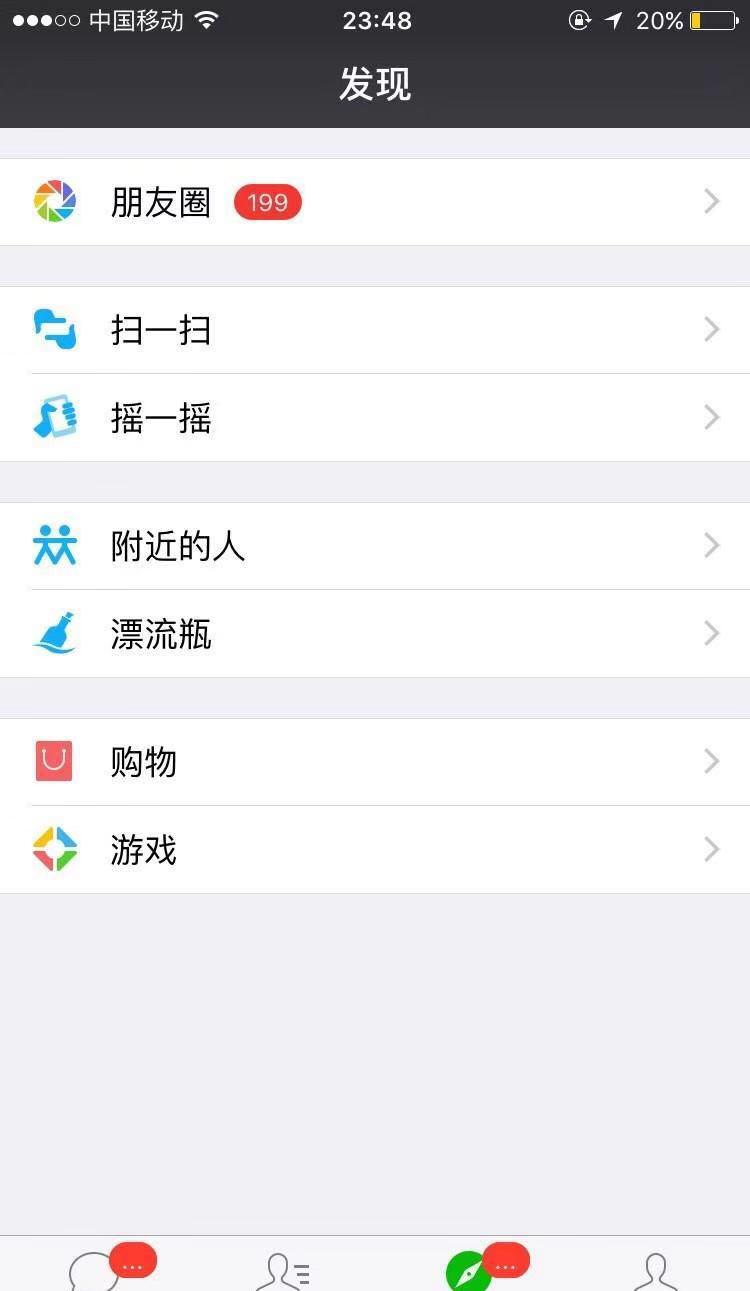Expand the 朋友圈 row chevron
Screen dimensions: 750x1291
[711, 200]
